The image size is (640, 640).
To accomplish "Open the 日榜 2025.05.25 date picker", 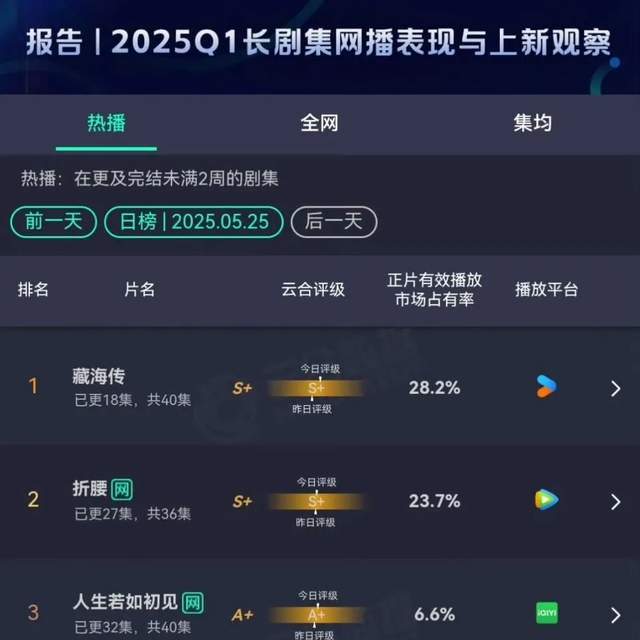I will click(x=194, y=221).
